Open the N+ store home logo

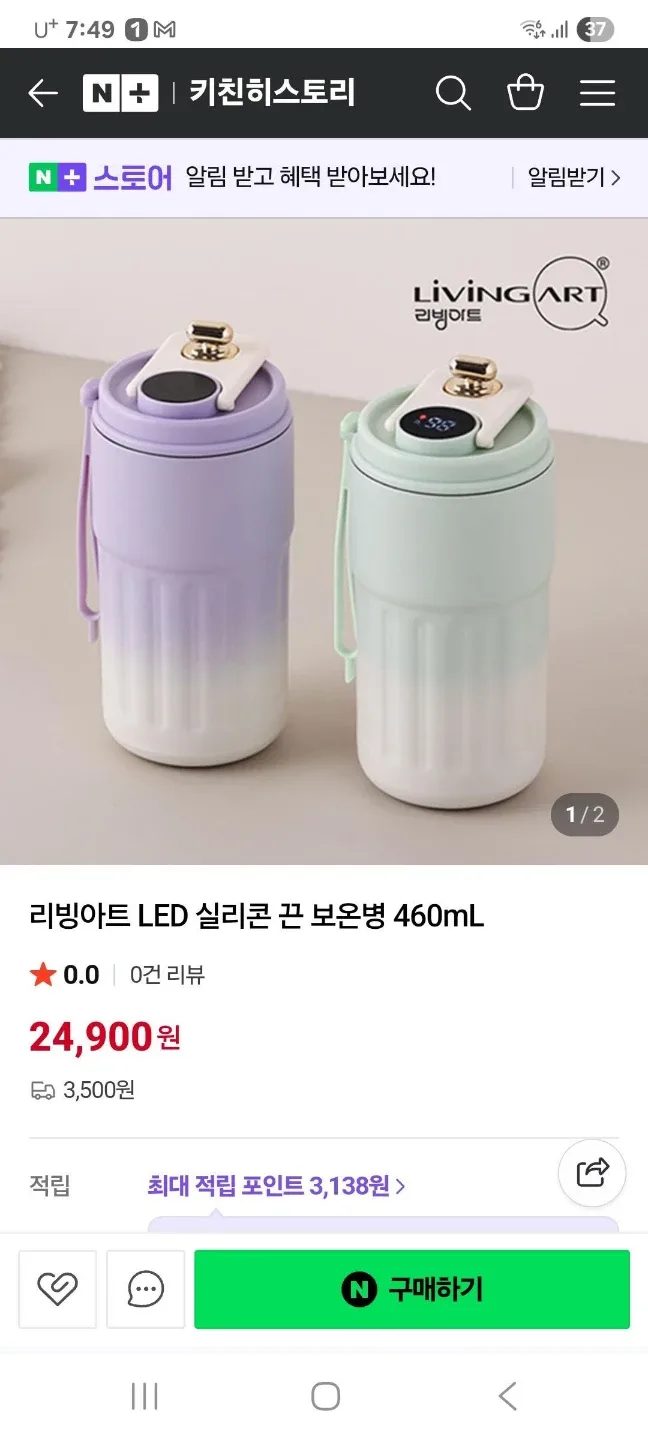tap(120, 94)
